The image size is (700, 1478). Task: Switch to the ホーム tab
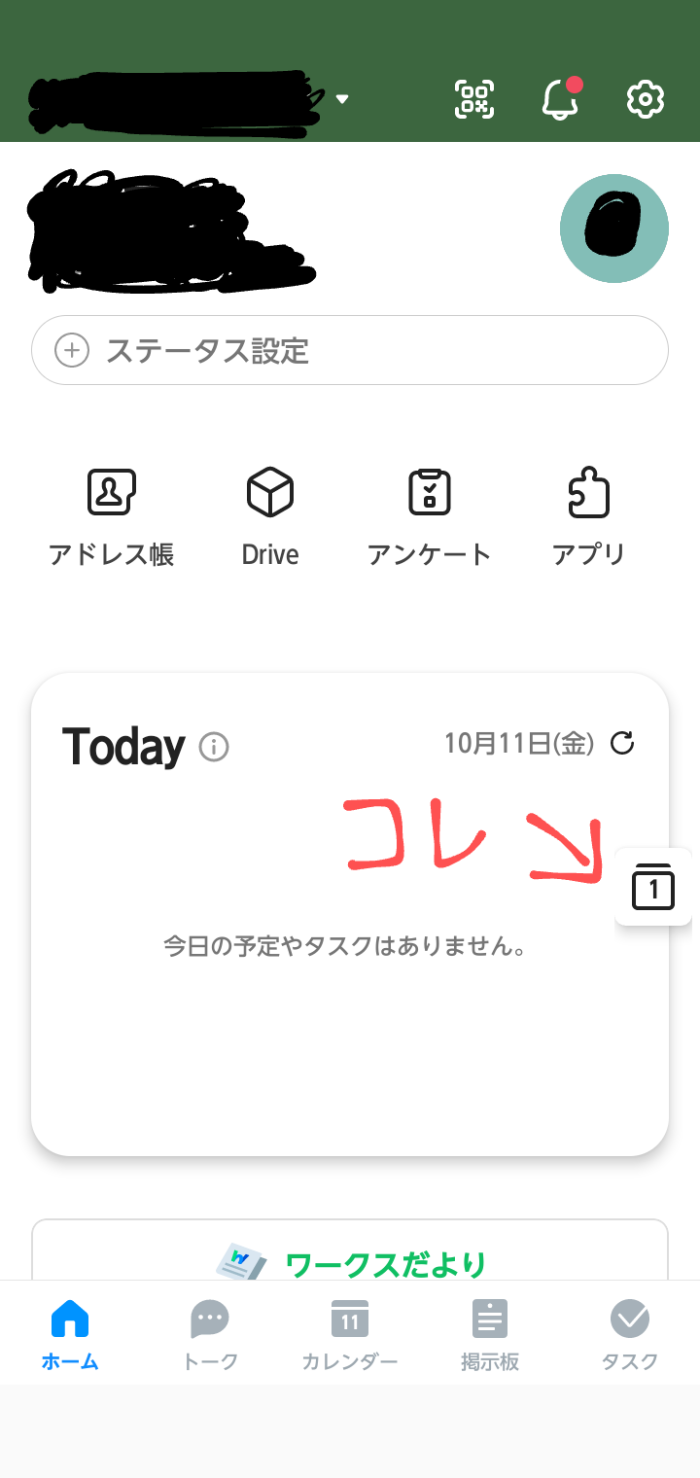[70, 1335]
